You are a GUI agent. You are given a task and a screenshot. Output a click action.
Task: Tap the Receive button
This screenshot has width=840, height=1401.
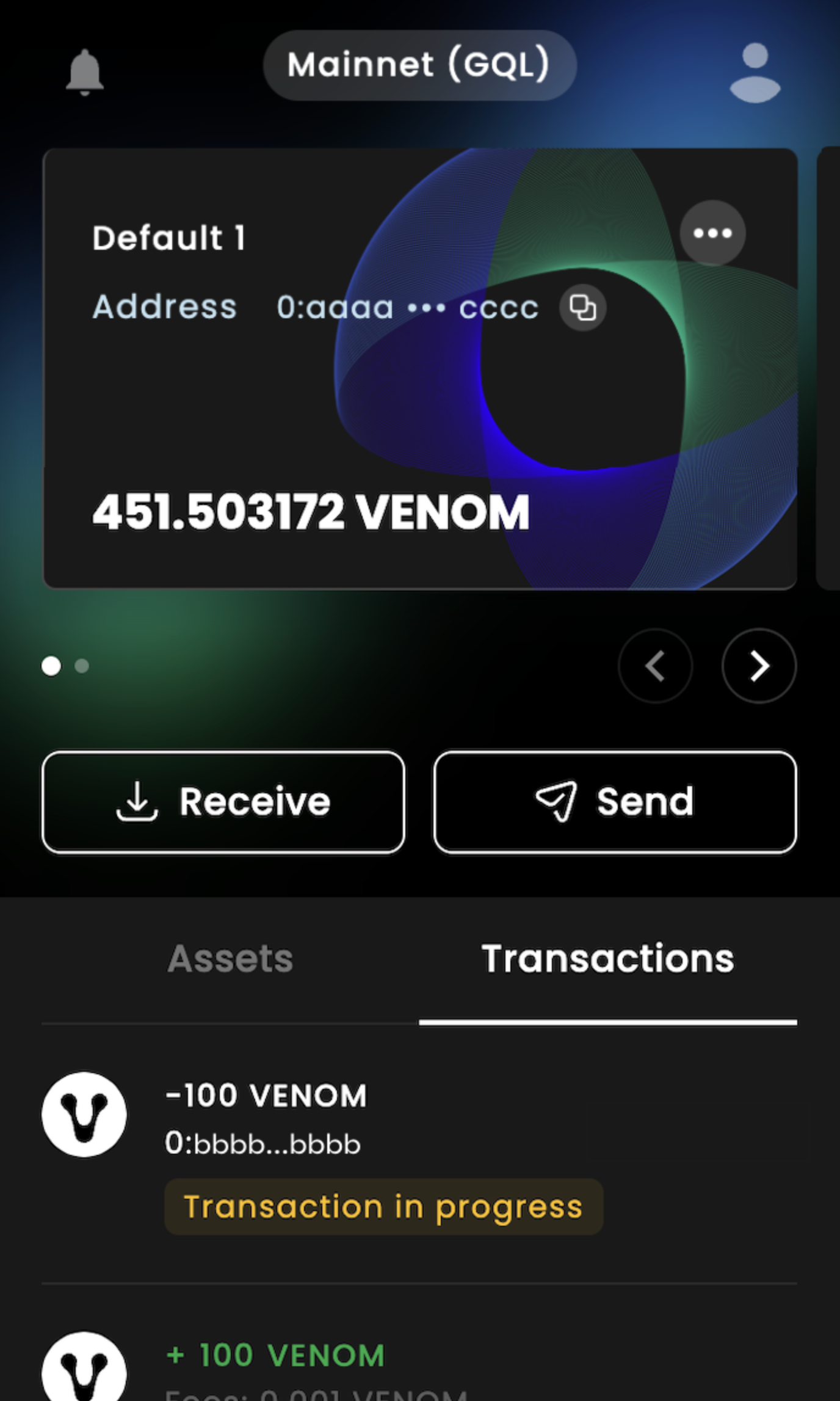pyautogui.click(x=223, y=802)
